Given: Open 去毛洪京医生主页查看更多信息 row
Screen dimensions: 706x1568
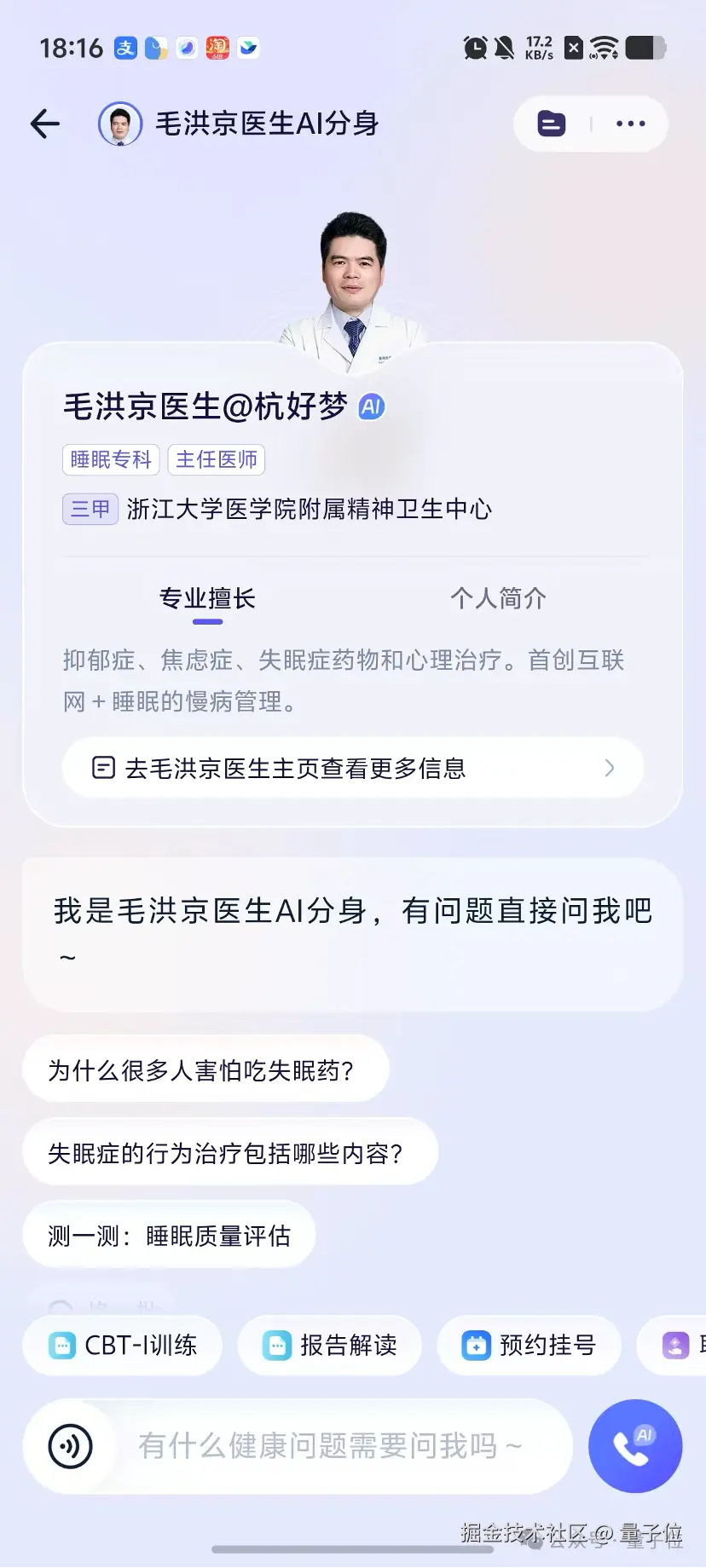Looking at the screenshot, I should (x=352, y=768).
